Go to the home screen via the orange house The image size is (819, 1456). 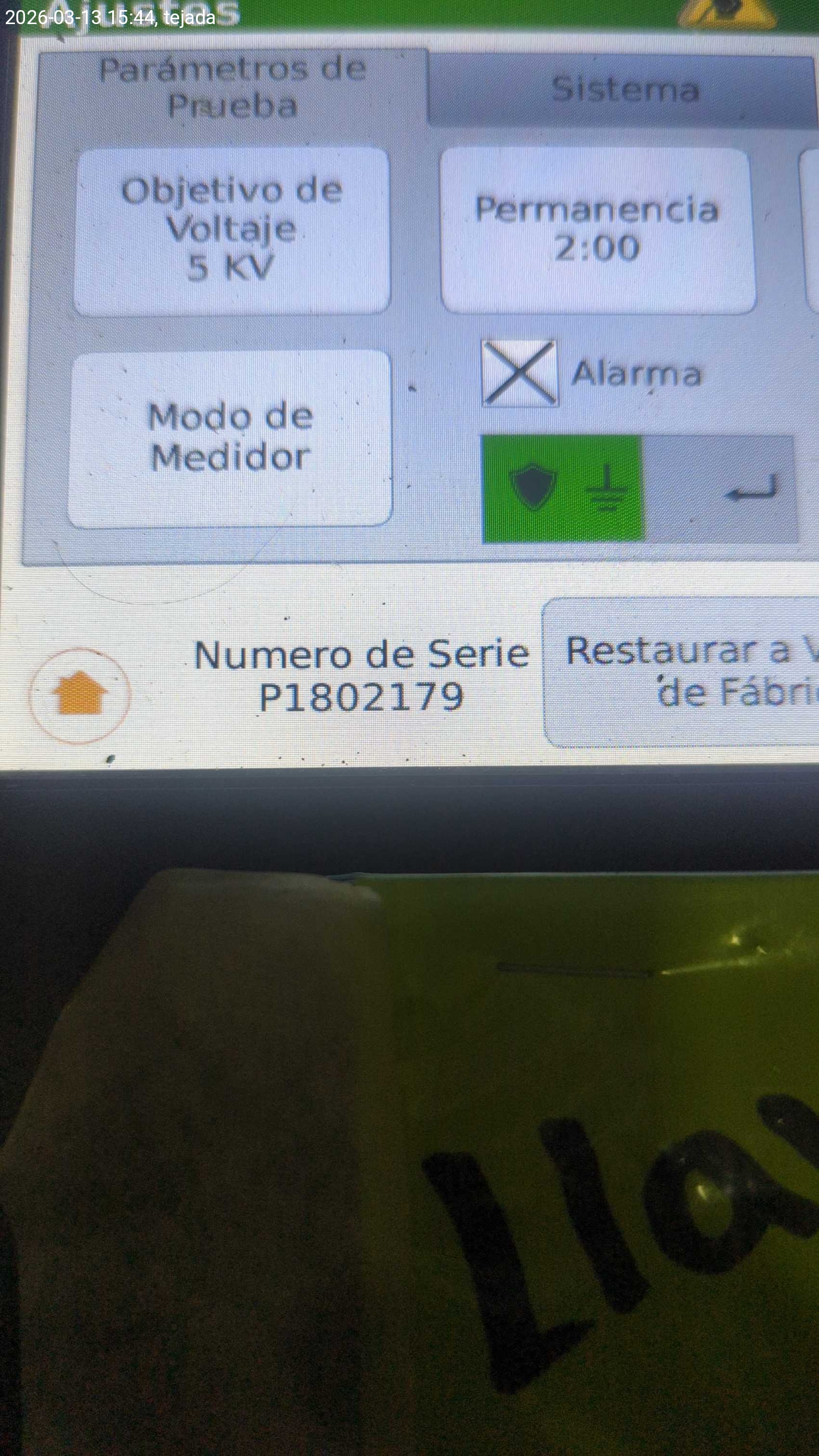point(80,694)
